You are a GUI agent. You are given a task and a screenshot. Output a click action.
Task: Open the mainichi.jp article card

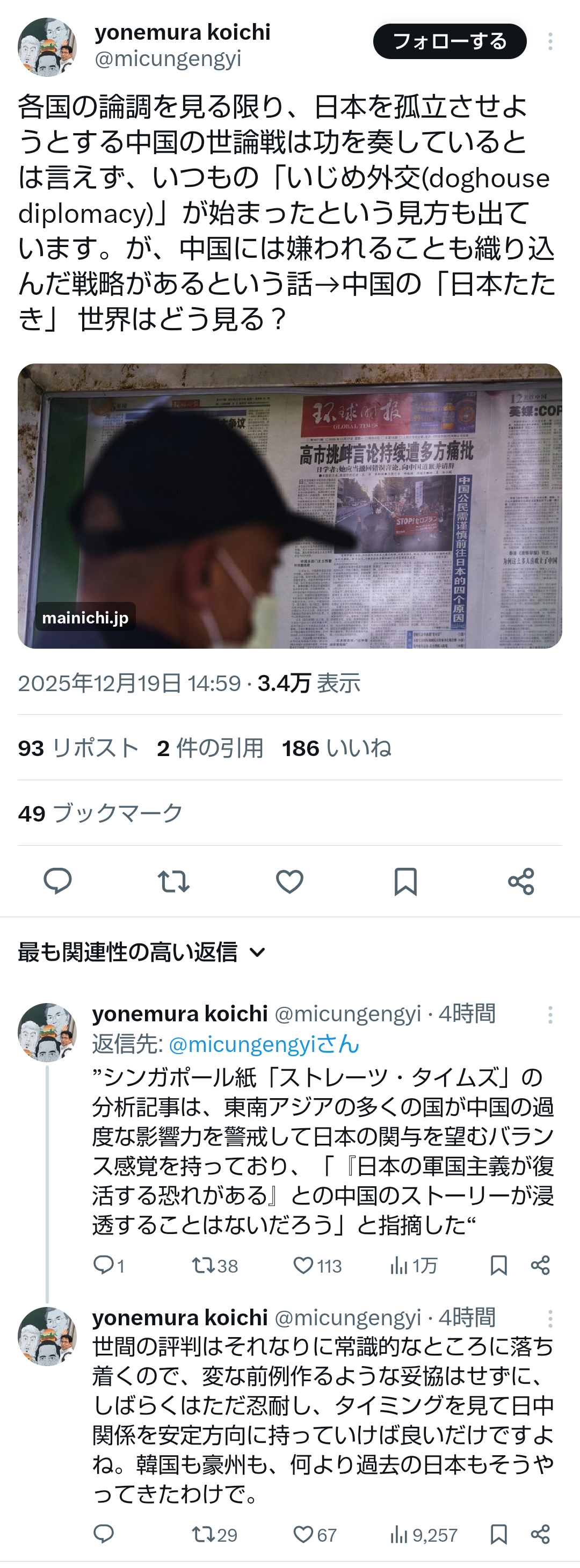coord(289,505)
